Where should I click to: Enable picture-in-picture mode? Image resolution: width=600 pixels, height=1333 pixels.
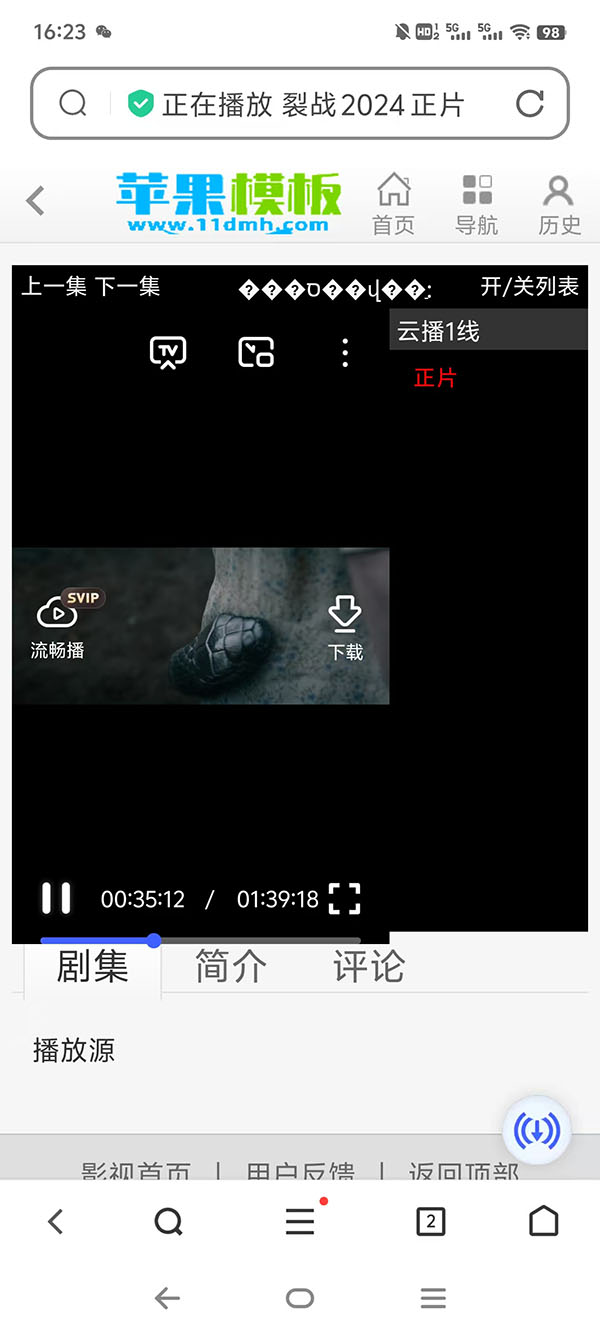[256, 352]
